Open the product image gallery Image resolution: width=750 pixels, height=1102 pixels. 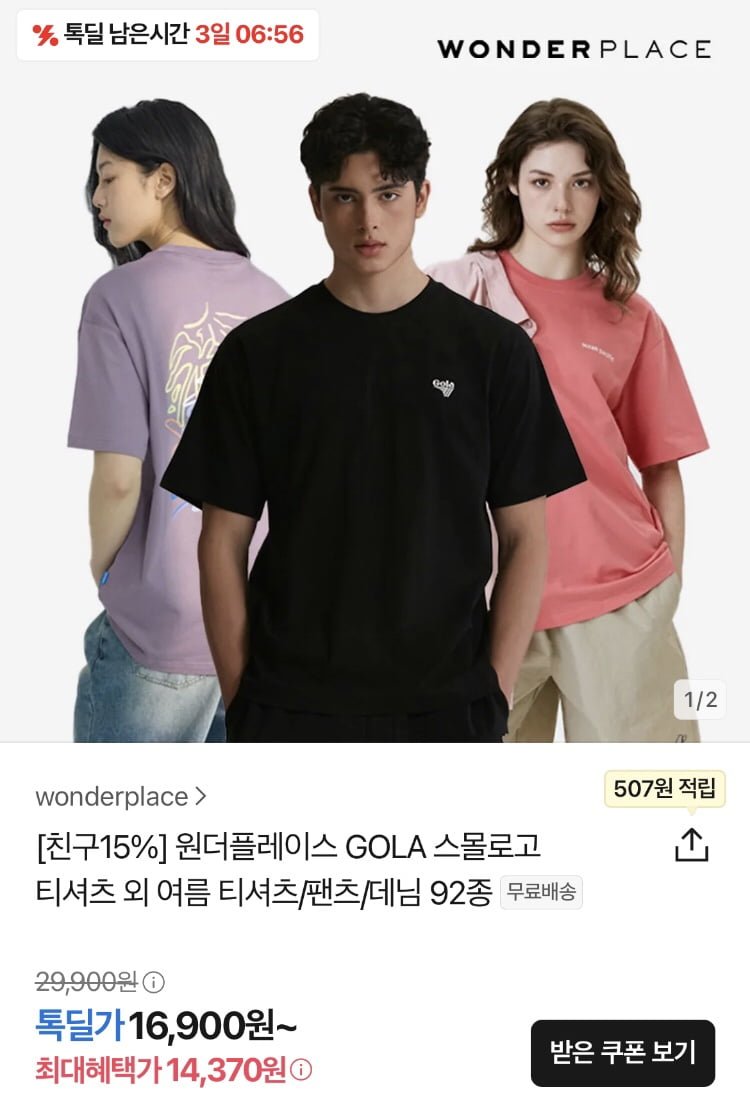(375, 400)
